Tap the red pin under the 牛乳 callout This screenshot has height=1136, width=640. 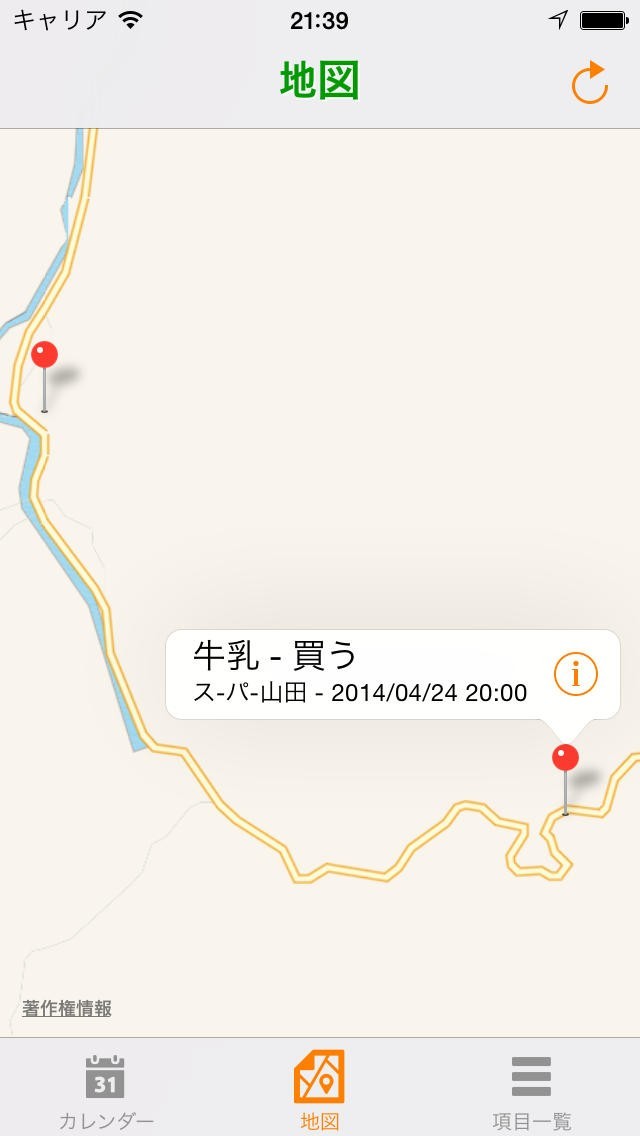(x=566, y=760)
